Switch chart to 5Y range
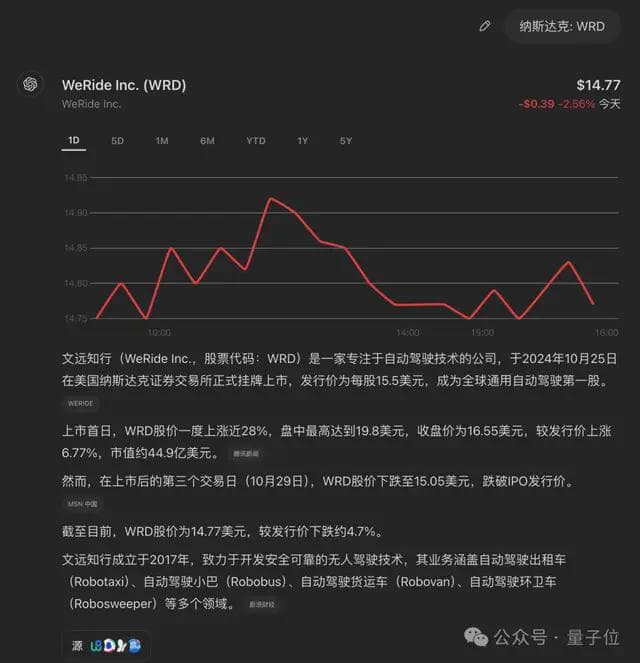 [x=346, y=141]
